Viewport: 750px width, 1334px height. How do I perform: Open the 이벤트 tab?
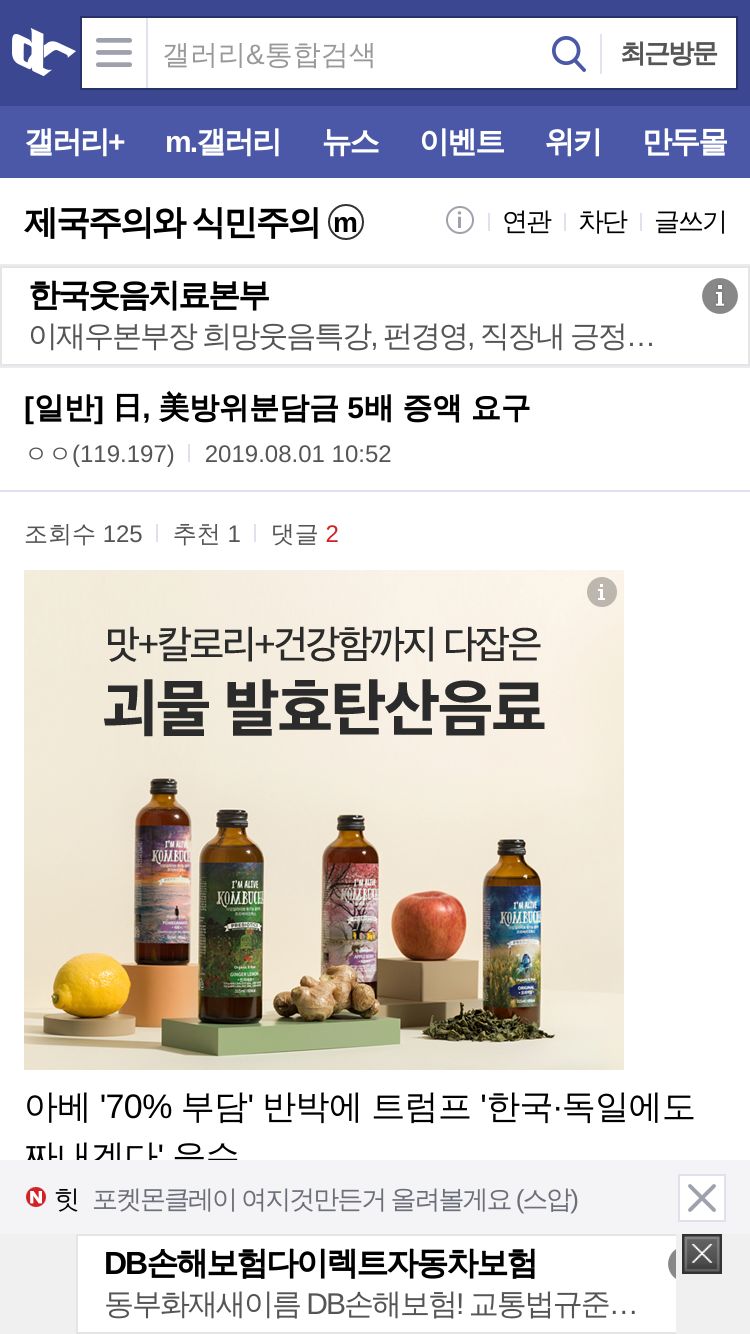(462, 143)
